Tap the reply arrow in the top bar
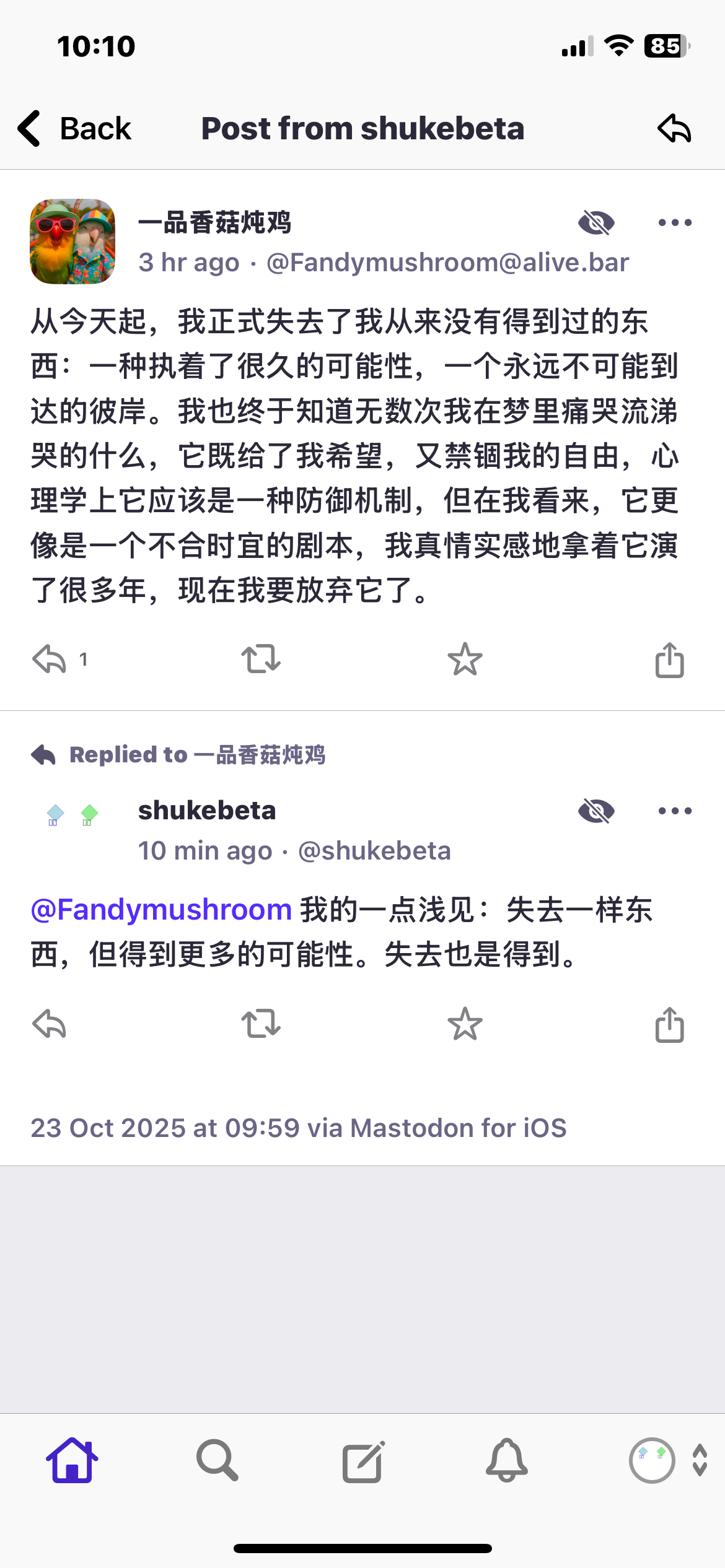The width and height of the screenshot is (725, 1568). coord(674,129)
